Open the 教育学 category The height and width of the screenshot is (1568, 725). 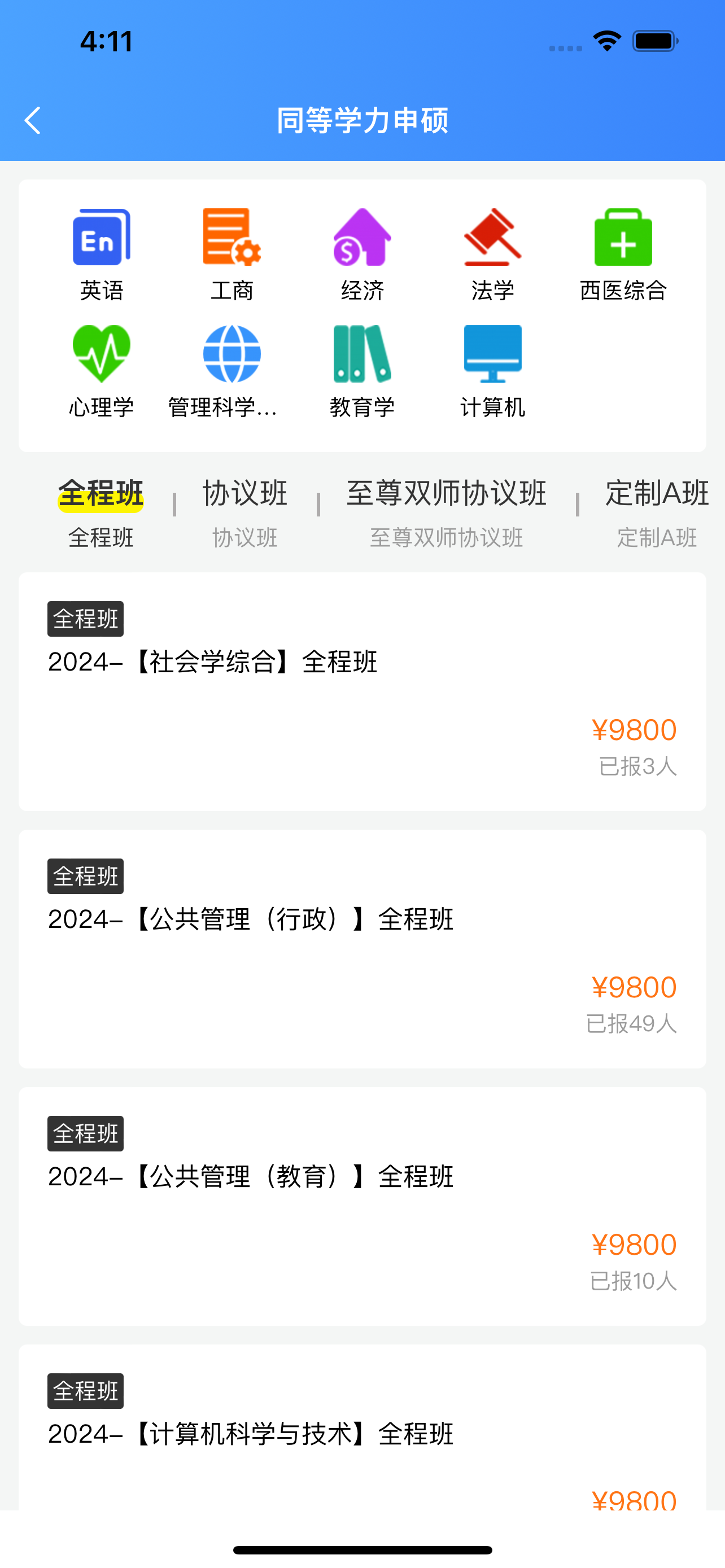point(362,371)
